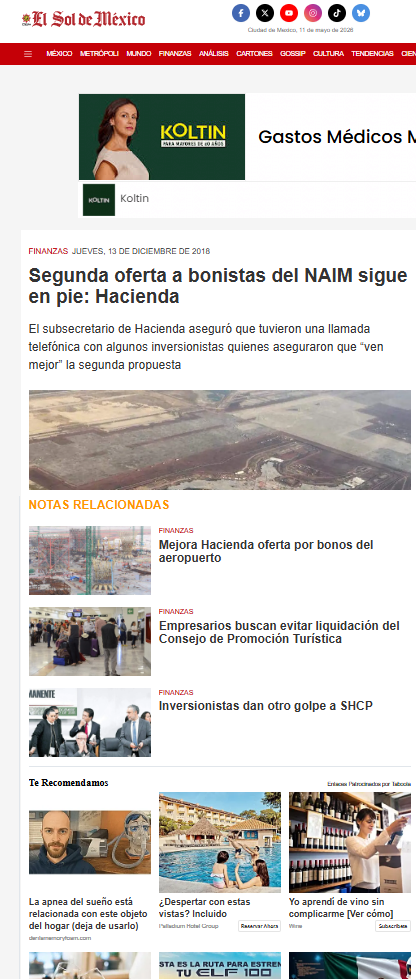Open the TikTok profile icon
Viewport: 416px width, 979px height.
click(337, 12)
